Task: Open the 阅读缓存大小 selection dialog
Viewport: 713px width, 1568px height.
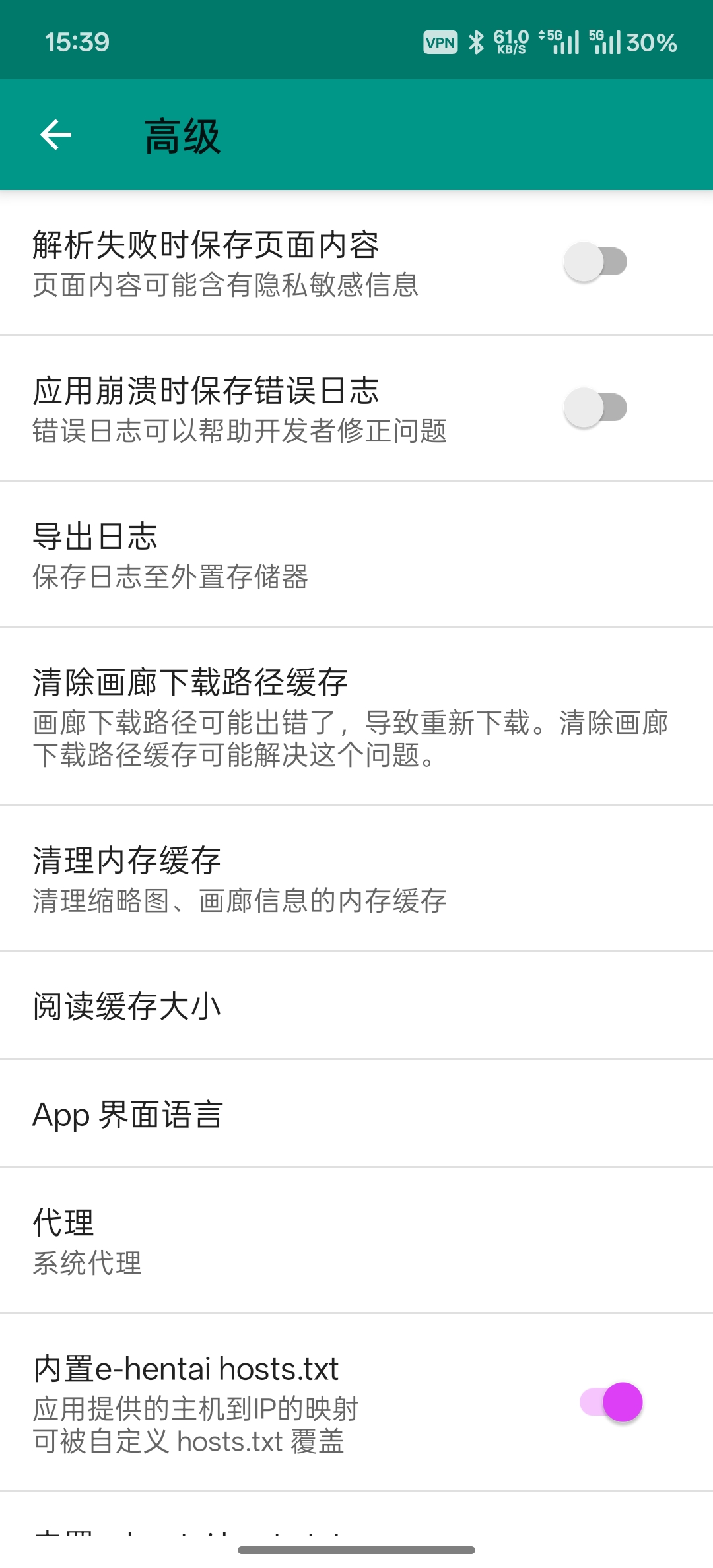Action: [356, 1006]
